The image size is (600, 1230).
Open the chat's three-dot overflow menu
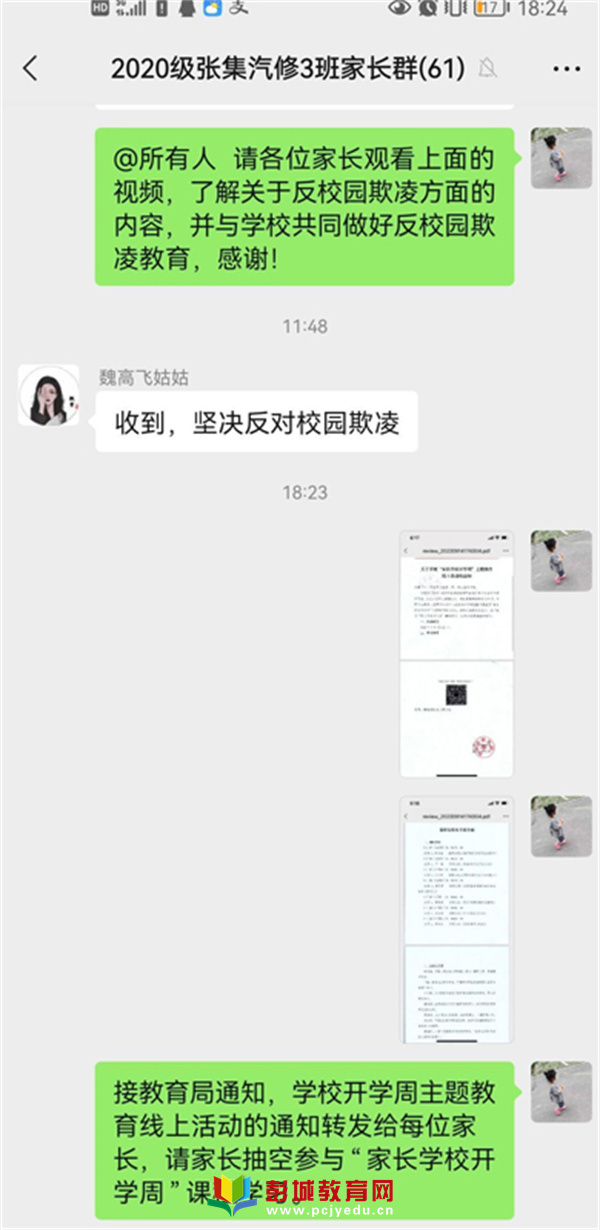(566, 68)
